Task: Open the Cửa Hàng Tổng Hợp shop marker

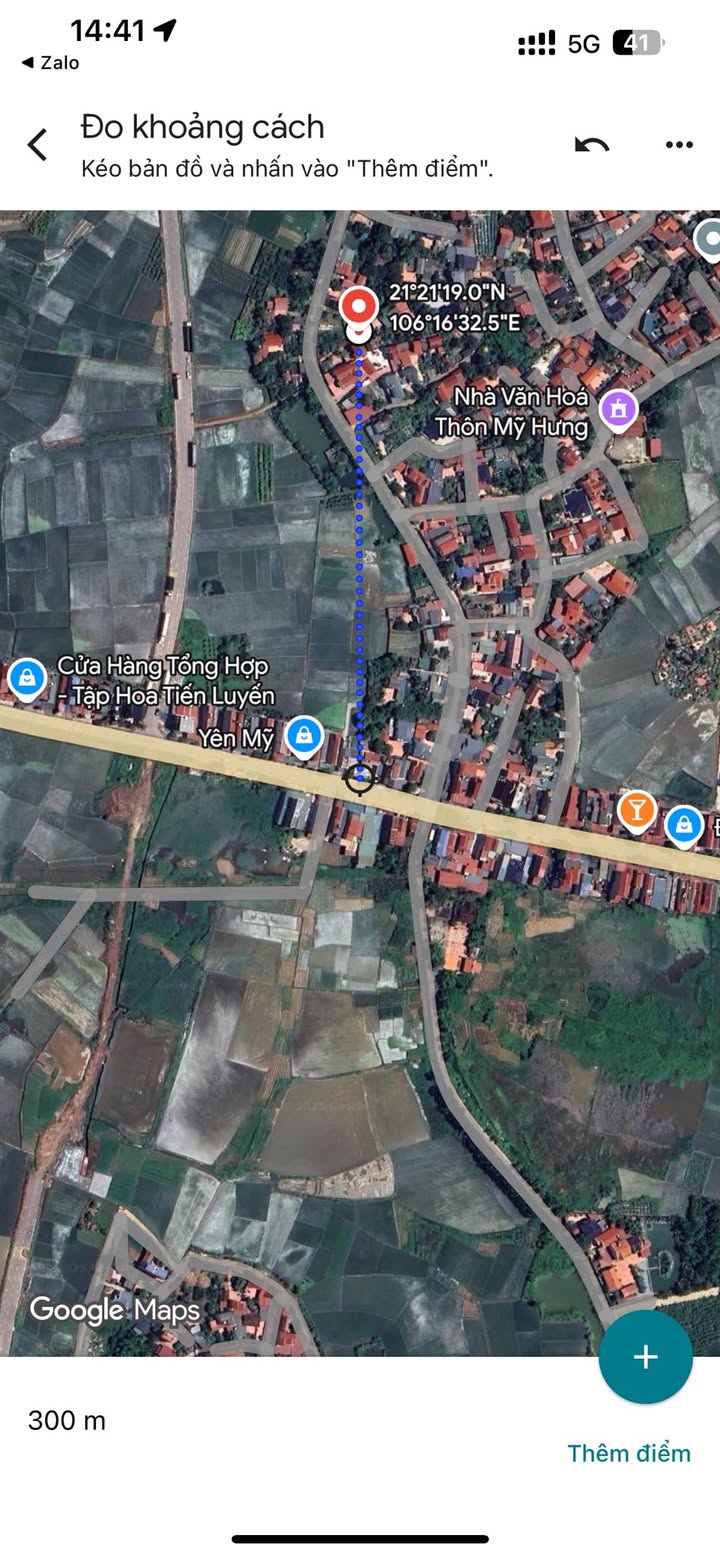Action: click(x=26, y=678)
